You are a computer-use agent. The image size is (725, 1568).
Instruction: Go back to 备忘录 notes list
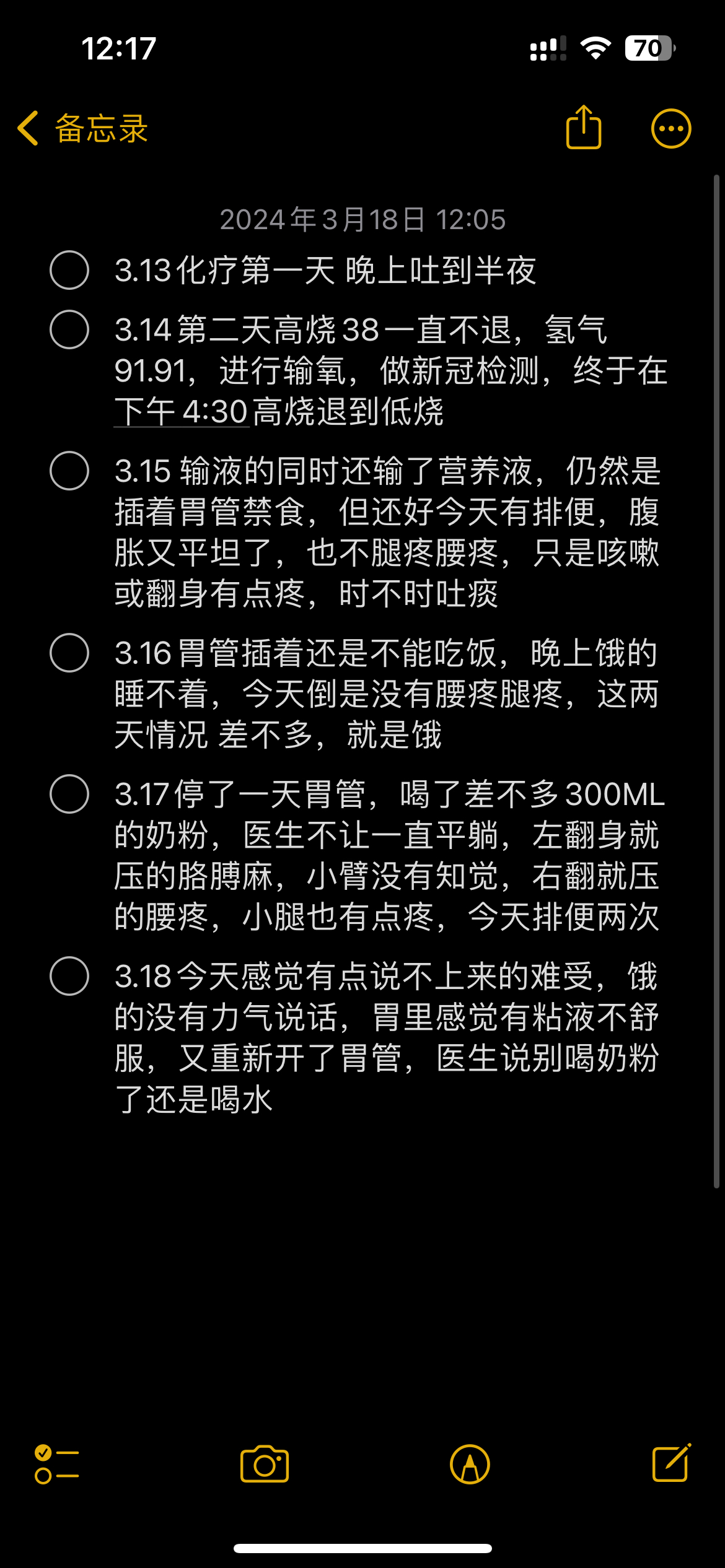click(82, 129)
